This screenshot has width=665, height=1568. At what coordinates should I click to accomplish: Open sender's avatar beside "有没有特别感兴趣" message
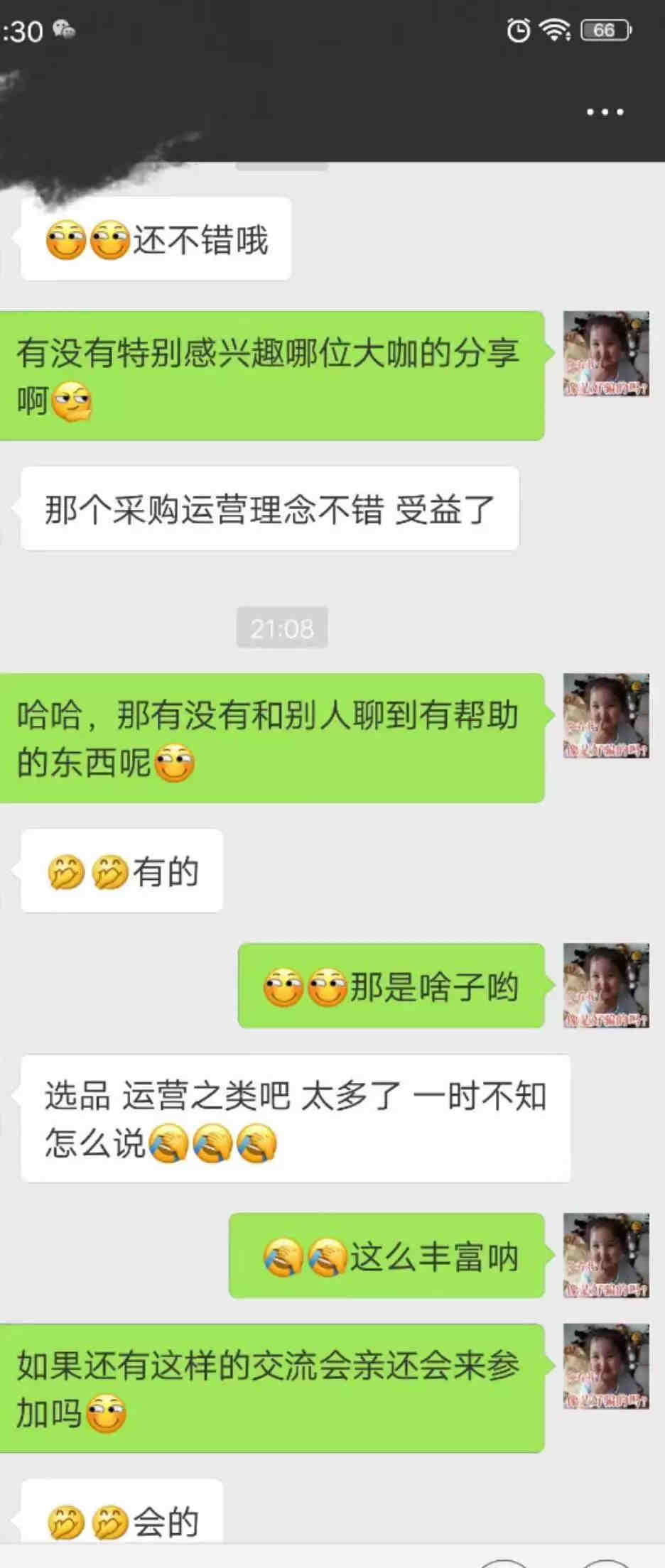[x=606, y=354]
